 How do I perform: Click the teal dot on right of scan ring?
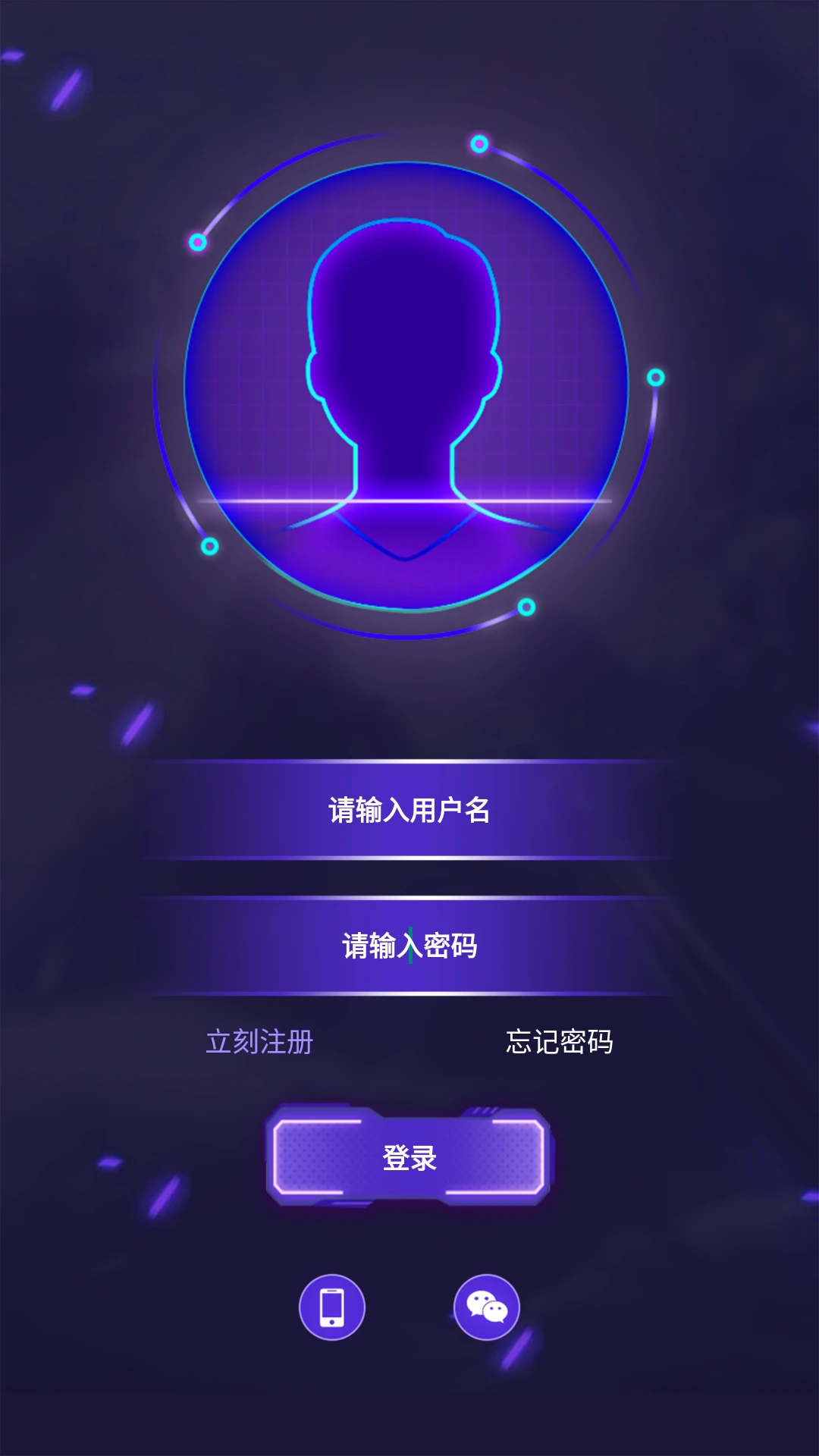655,377
